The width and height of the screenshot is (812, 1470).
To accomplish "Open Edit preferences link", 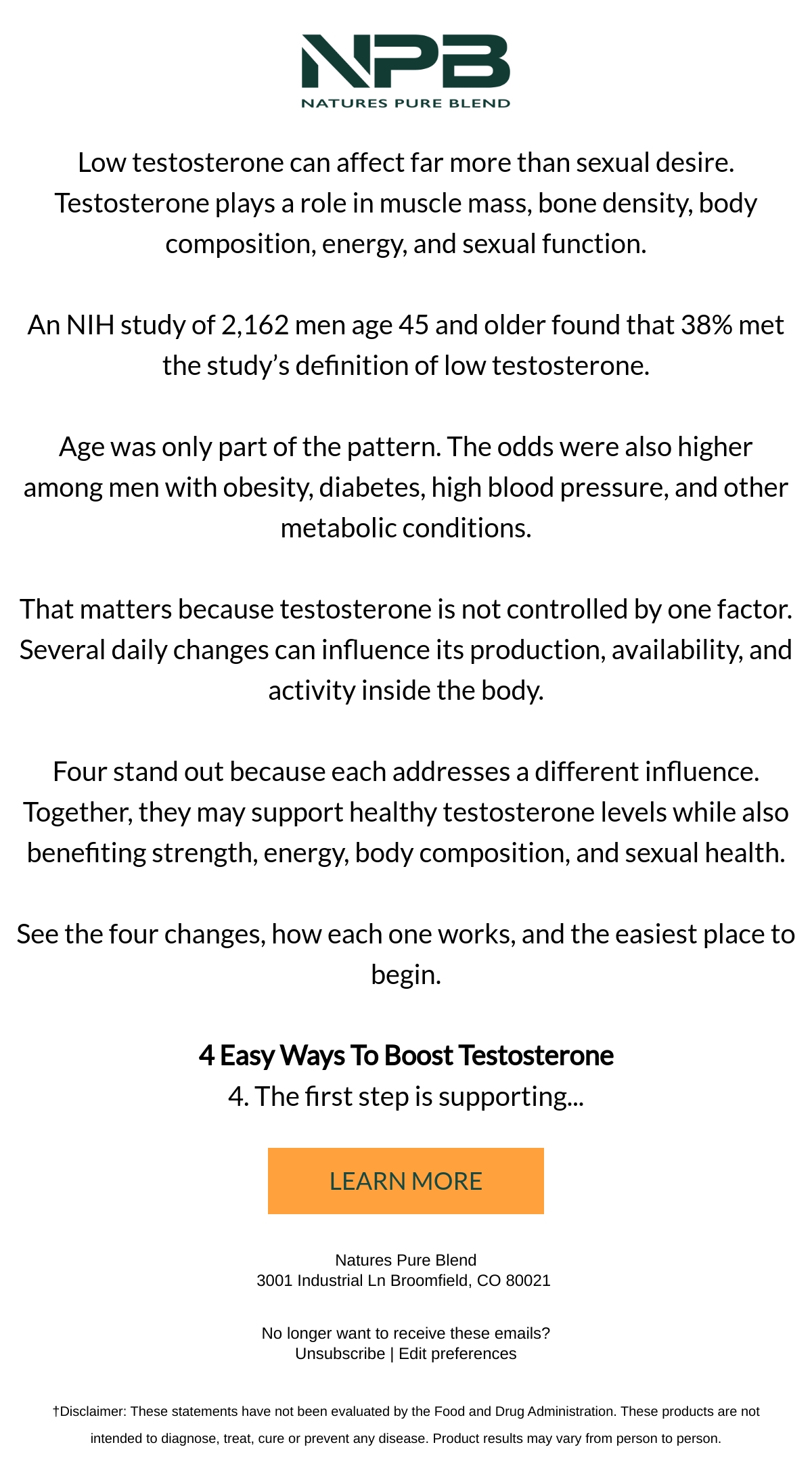I will click(457, 1354).
